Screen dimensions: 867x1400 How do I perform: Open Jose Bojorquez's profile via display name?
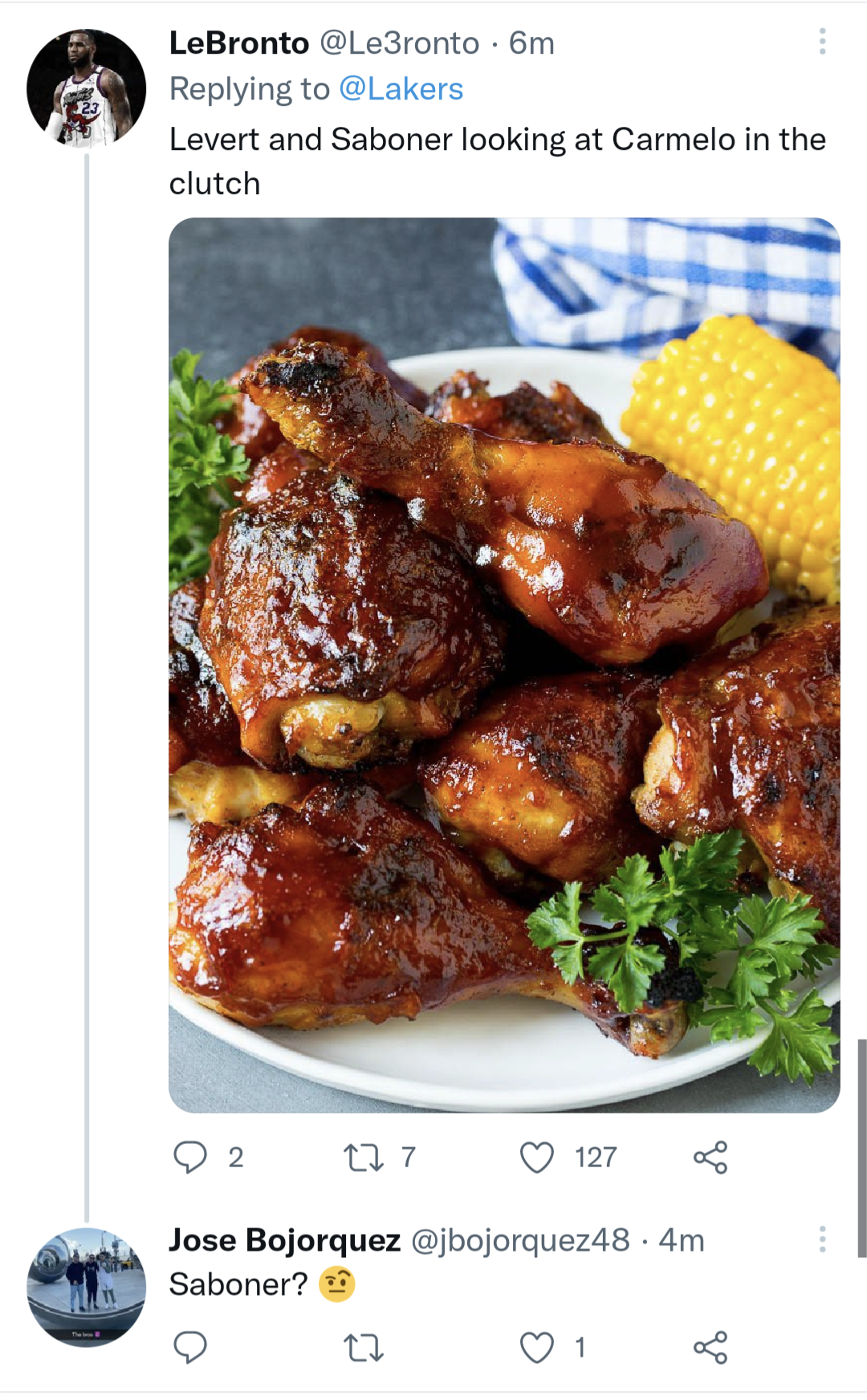284,1240
